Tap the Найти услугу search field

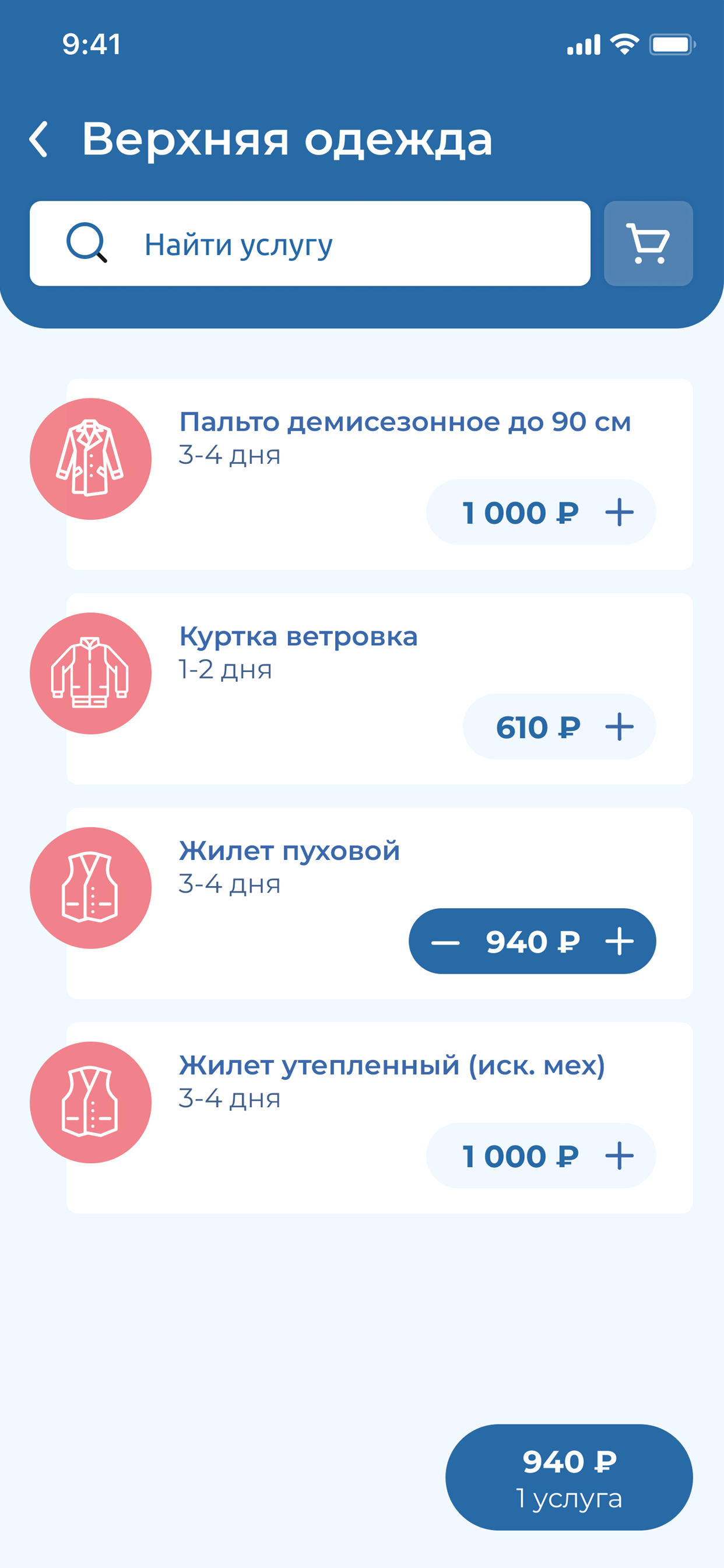(310, 243)
